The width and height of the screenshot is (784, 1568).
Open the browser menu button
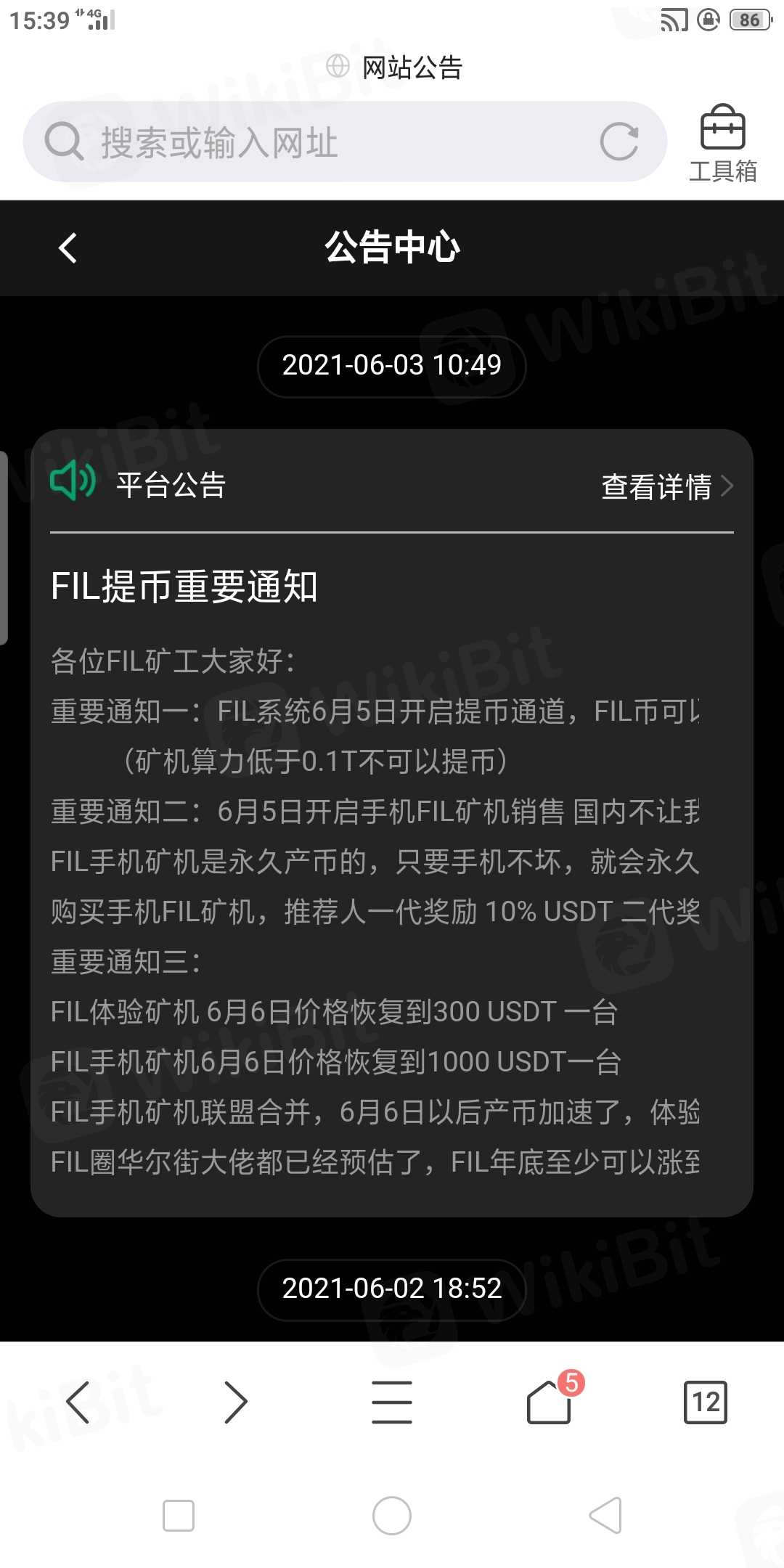[x=392, y=1402]
